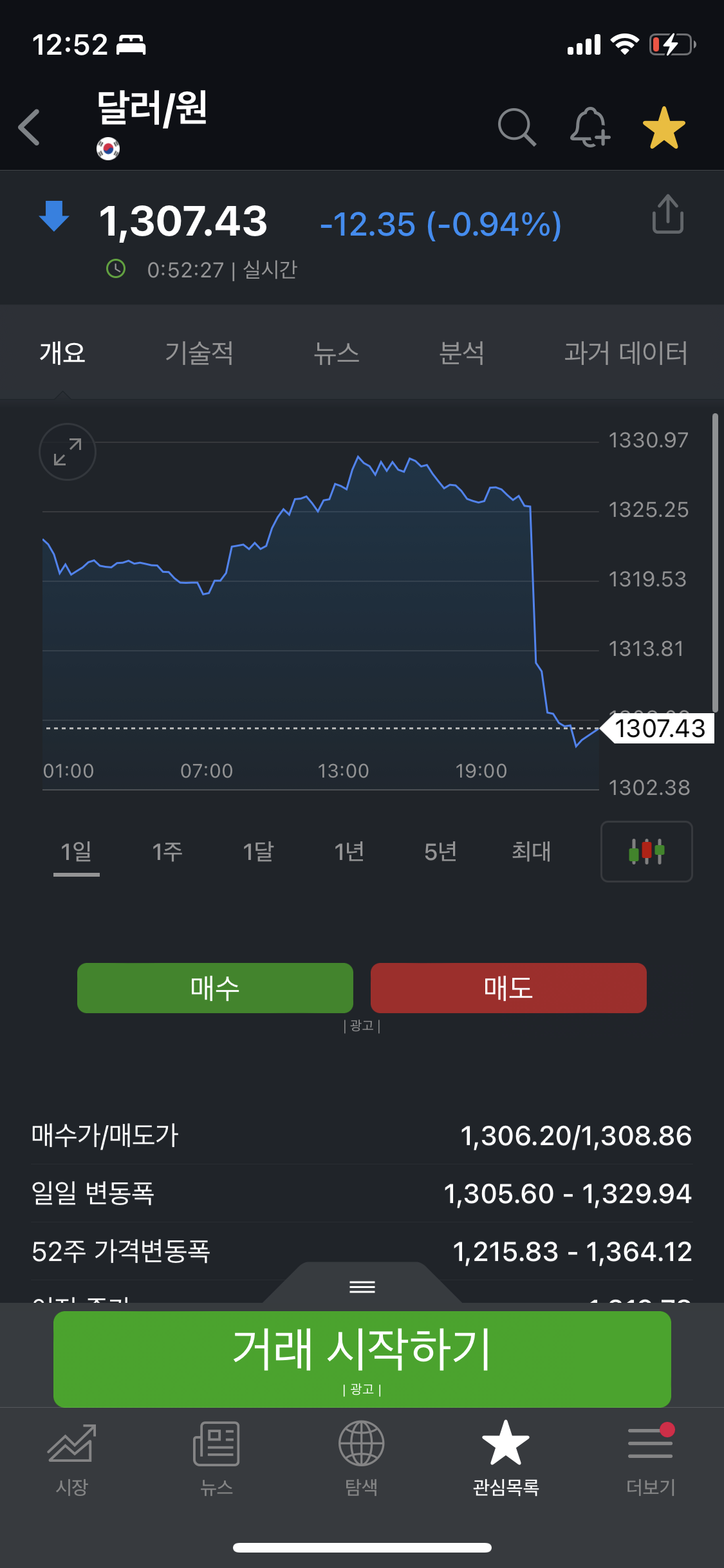Switch to the 분석 tab
This screenshot has height=1568, width=724.
pyautogui.click(x=461, y=353)
